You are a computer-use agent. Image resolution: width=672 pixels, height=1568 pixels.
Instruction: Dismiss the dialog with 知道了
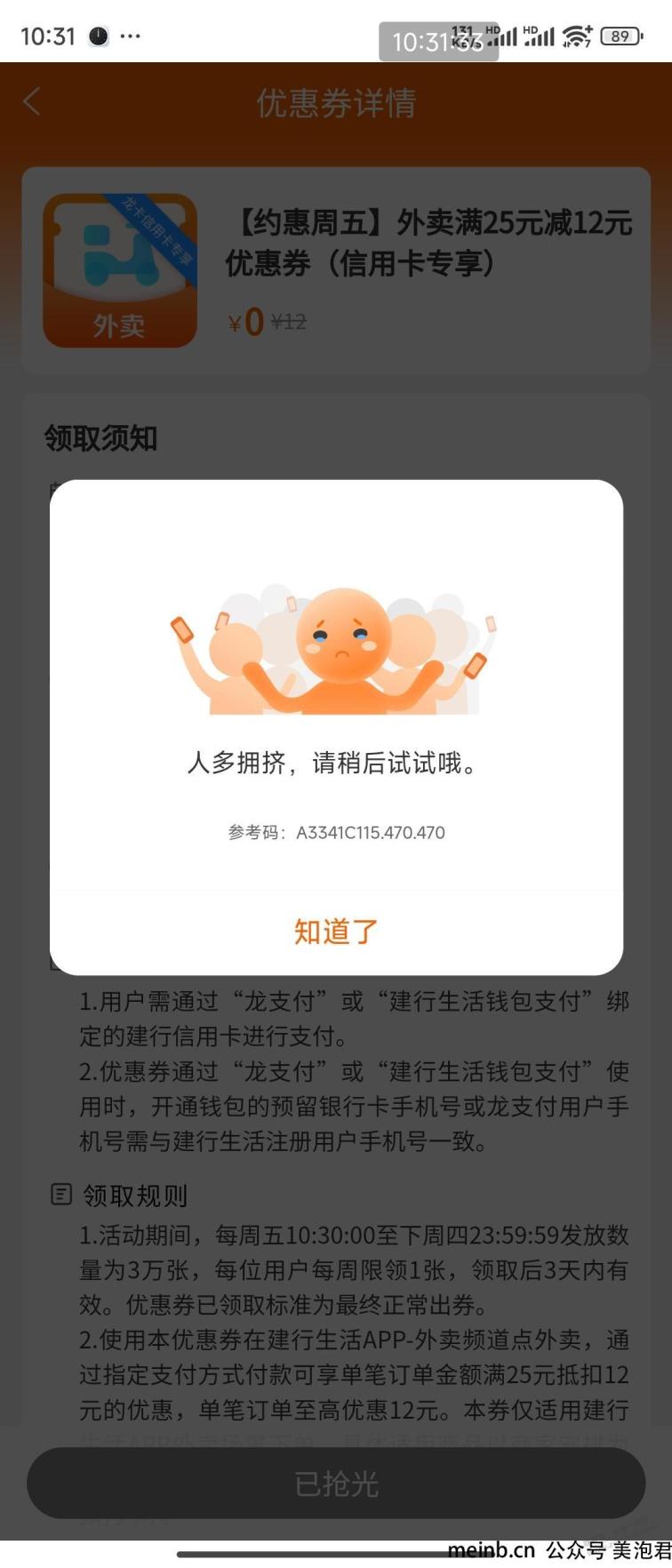[x=336, y=932]
